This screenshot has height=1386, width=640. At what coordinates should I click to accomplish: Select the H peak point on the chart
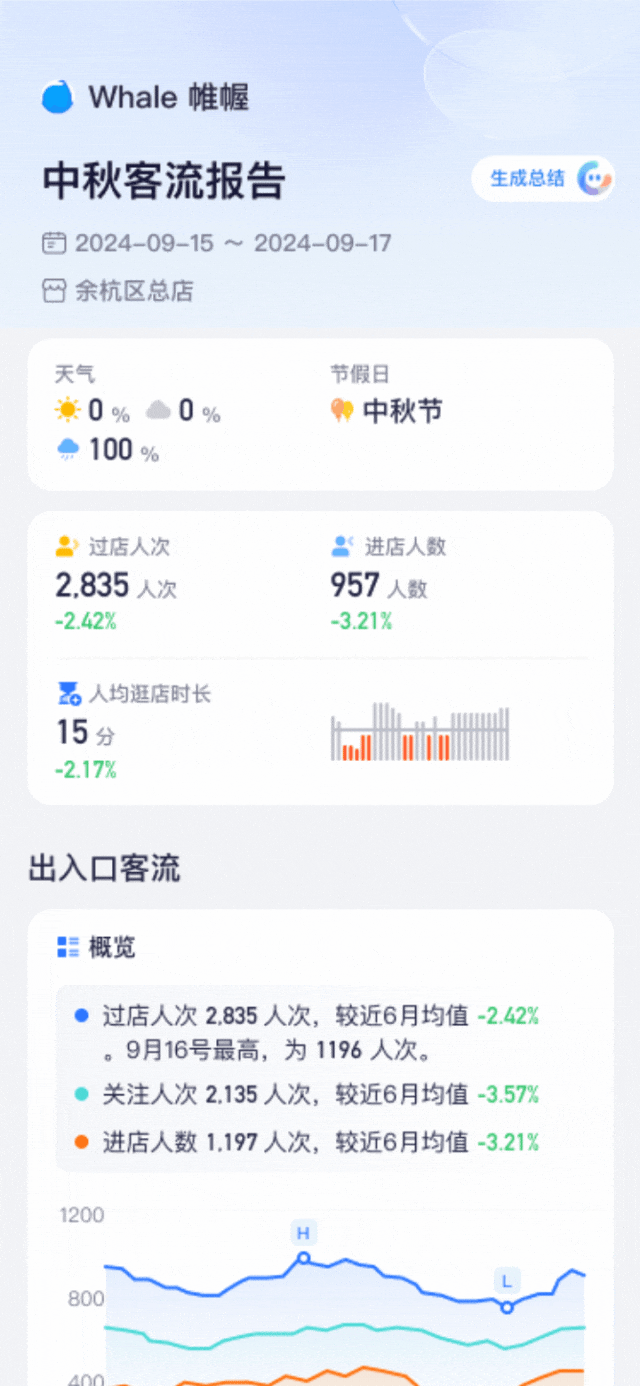(304, 1258)
